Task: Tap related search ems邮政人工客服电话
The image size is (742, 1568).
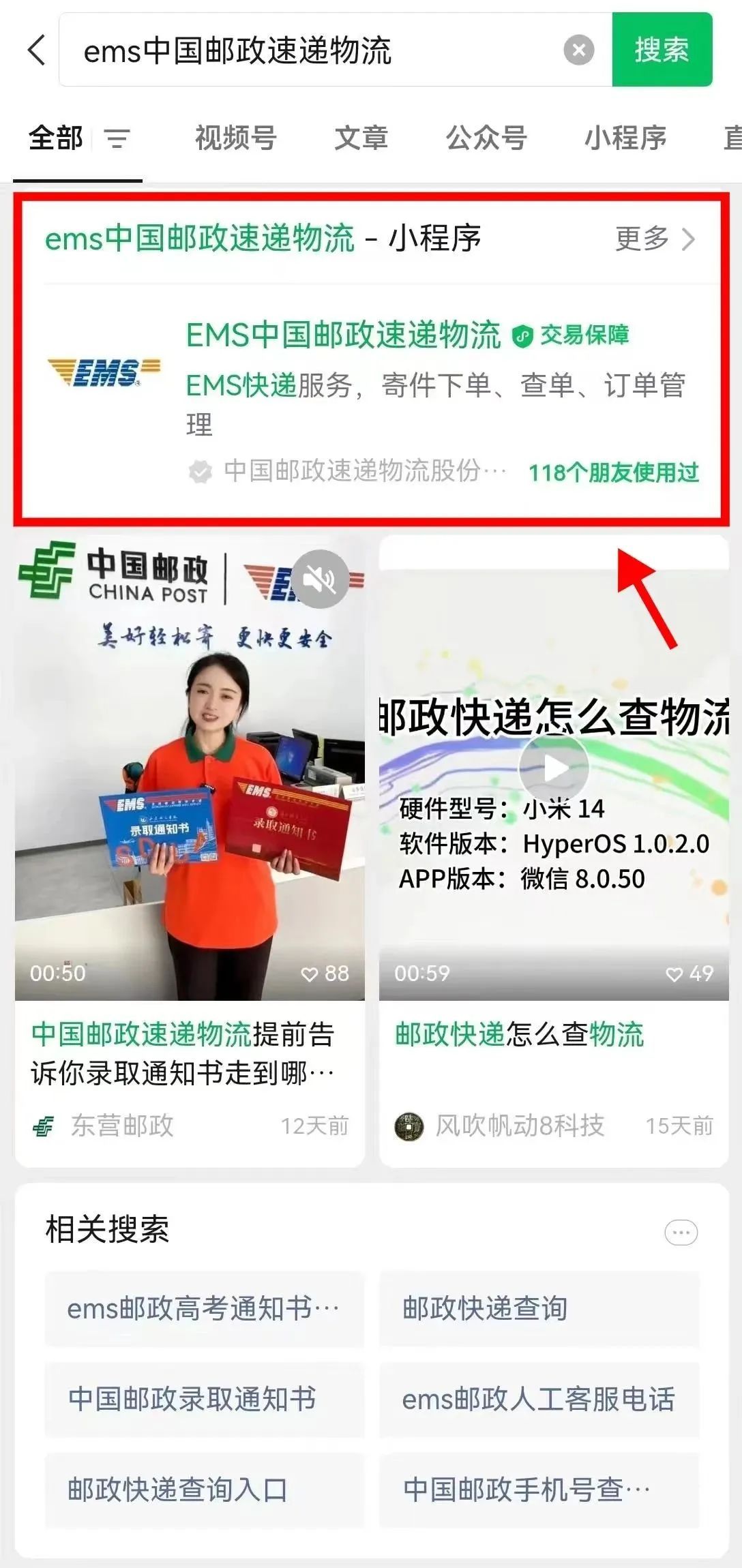Action: pos(539,1399)
